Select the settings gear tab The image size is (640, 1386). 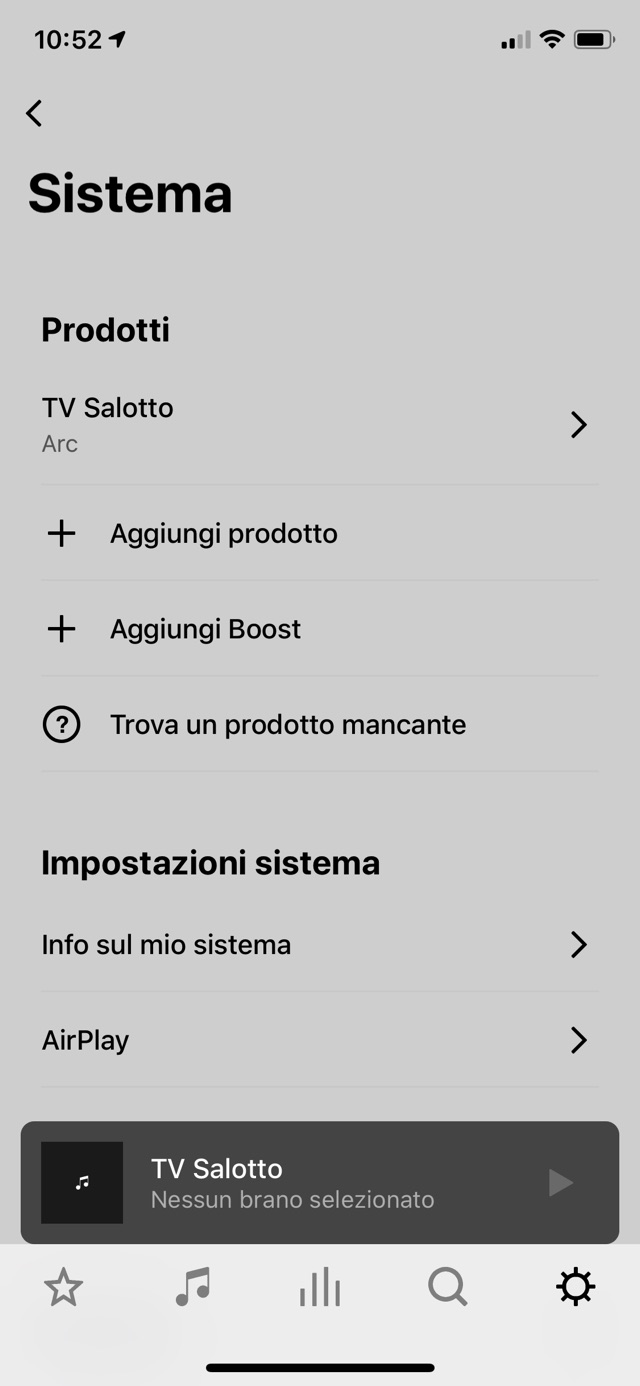click(576, 1288)
